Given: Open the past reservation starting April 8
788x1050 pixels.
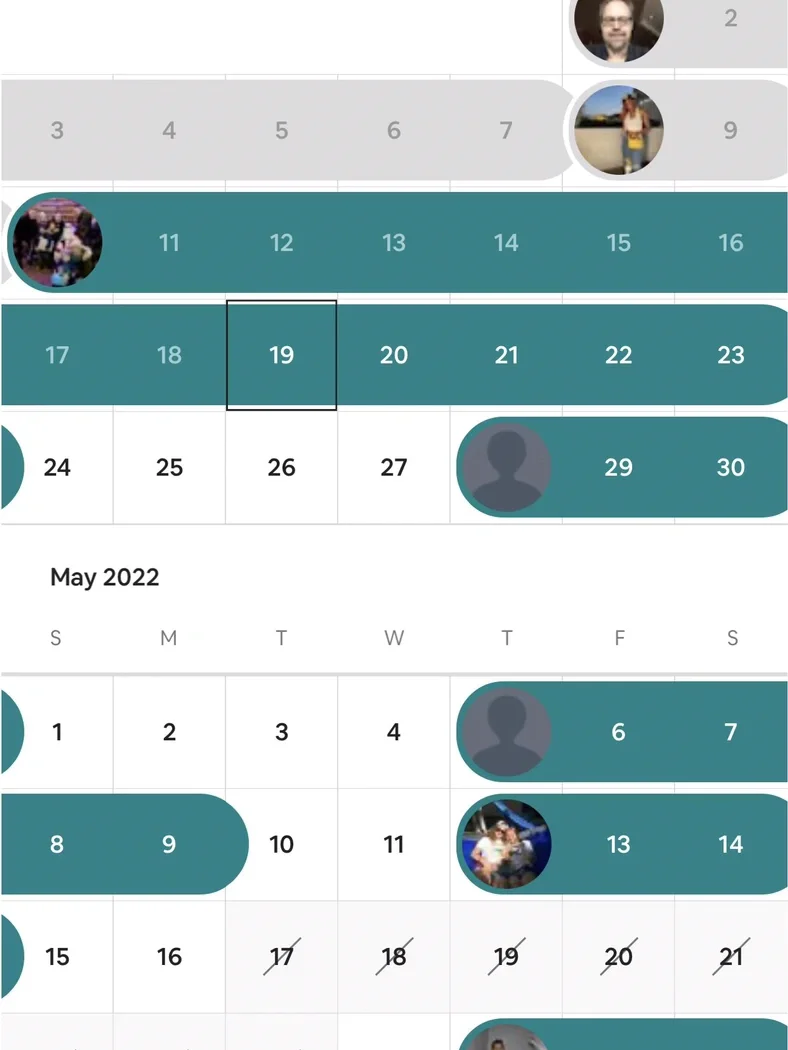Looking at the screenshot, I should 617,130.
